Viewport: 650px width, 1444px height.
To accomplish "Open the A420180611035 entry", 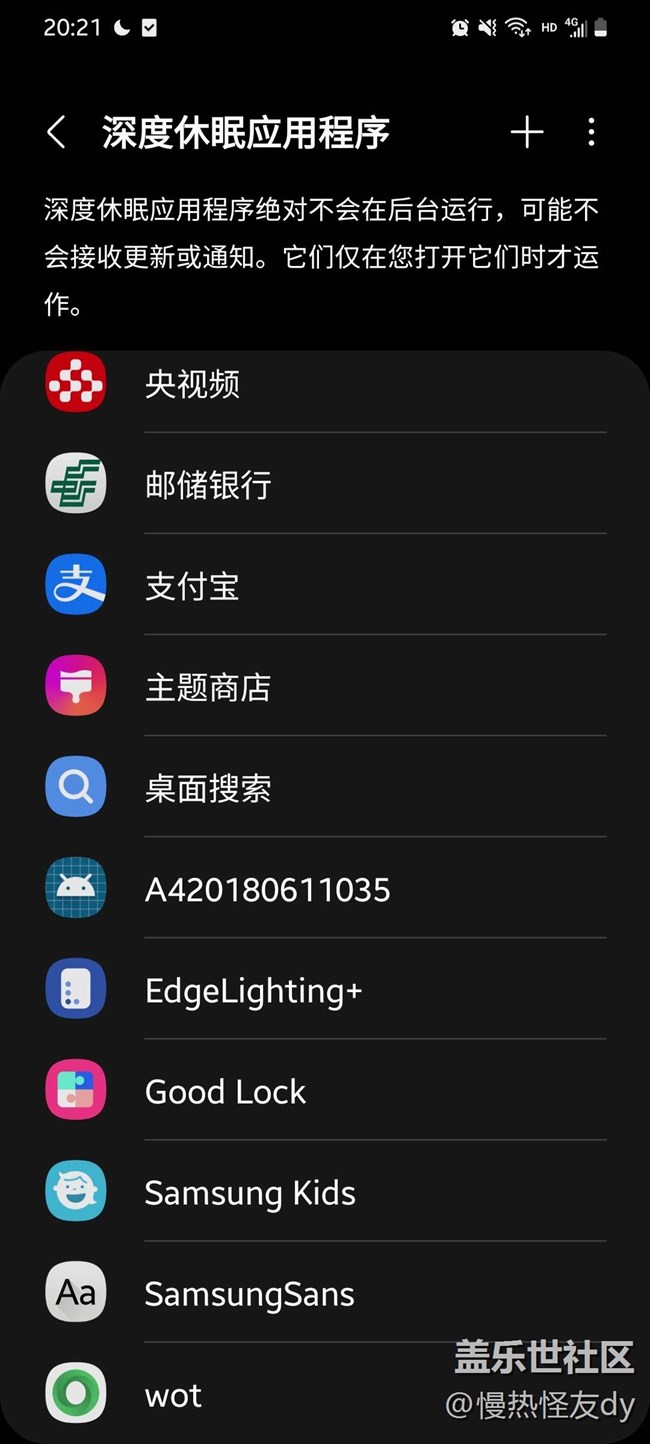I will tap(325, 889).
